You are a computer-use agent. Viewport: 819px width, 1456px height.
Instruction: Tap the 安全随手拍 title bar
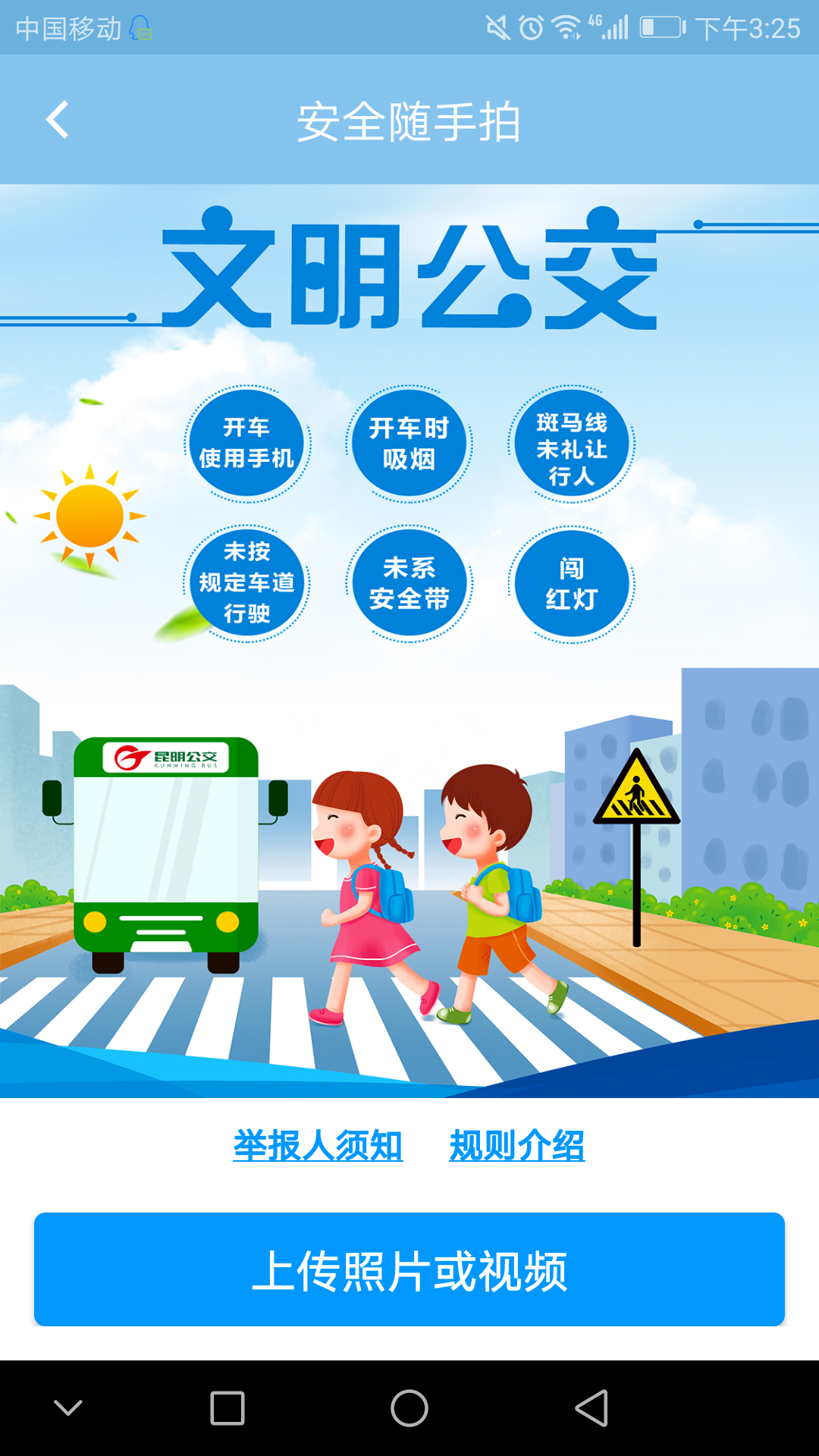pyautogui.click(x=409, y=120)
